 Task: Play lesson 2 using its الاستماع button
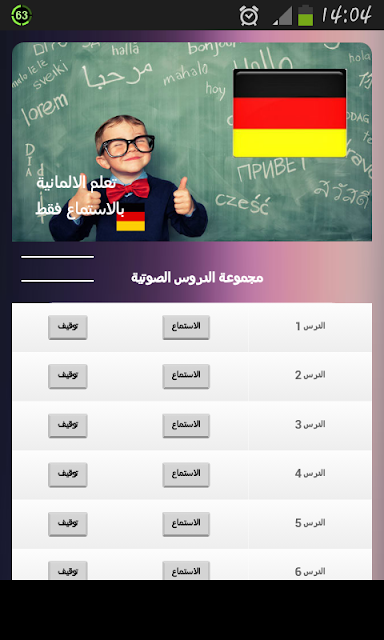pyautogui.click(x=186, y=376)
